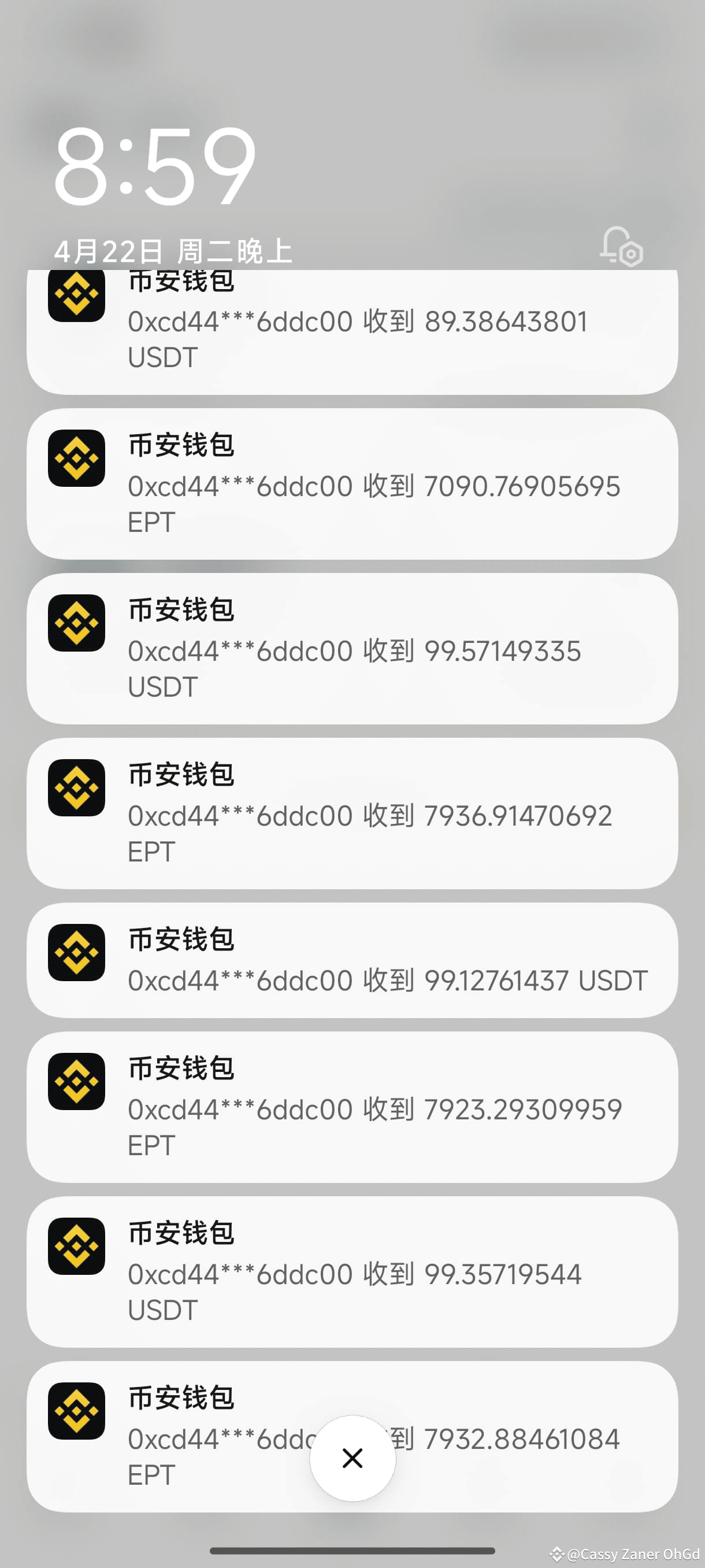Open notification for 7936.91470692 EPT received
Viewport: 705px width, 1568px height.
click(352, 814)
